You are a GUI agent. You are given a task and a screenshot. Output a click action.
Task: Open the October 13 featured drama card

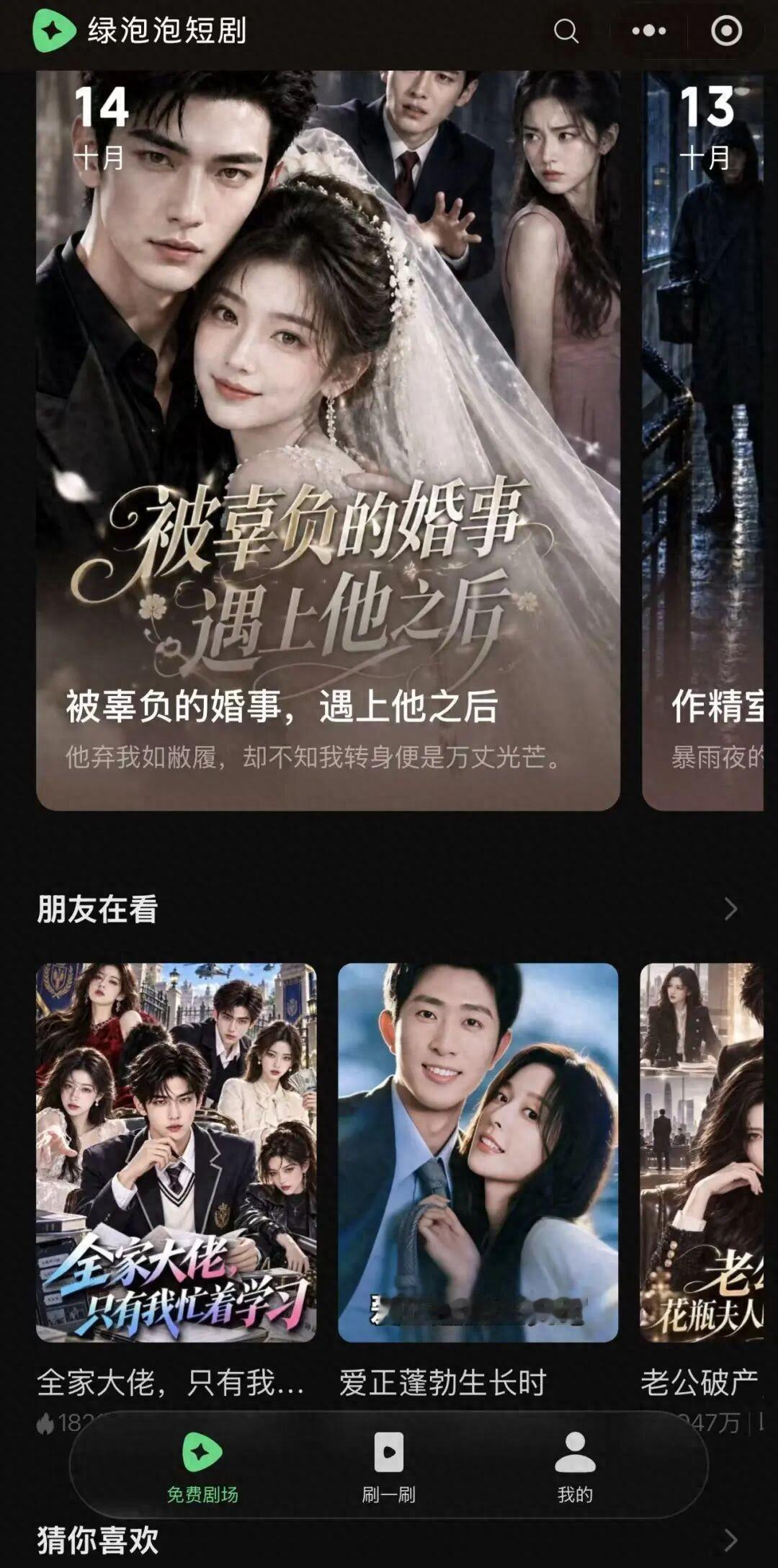(703, 440)
